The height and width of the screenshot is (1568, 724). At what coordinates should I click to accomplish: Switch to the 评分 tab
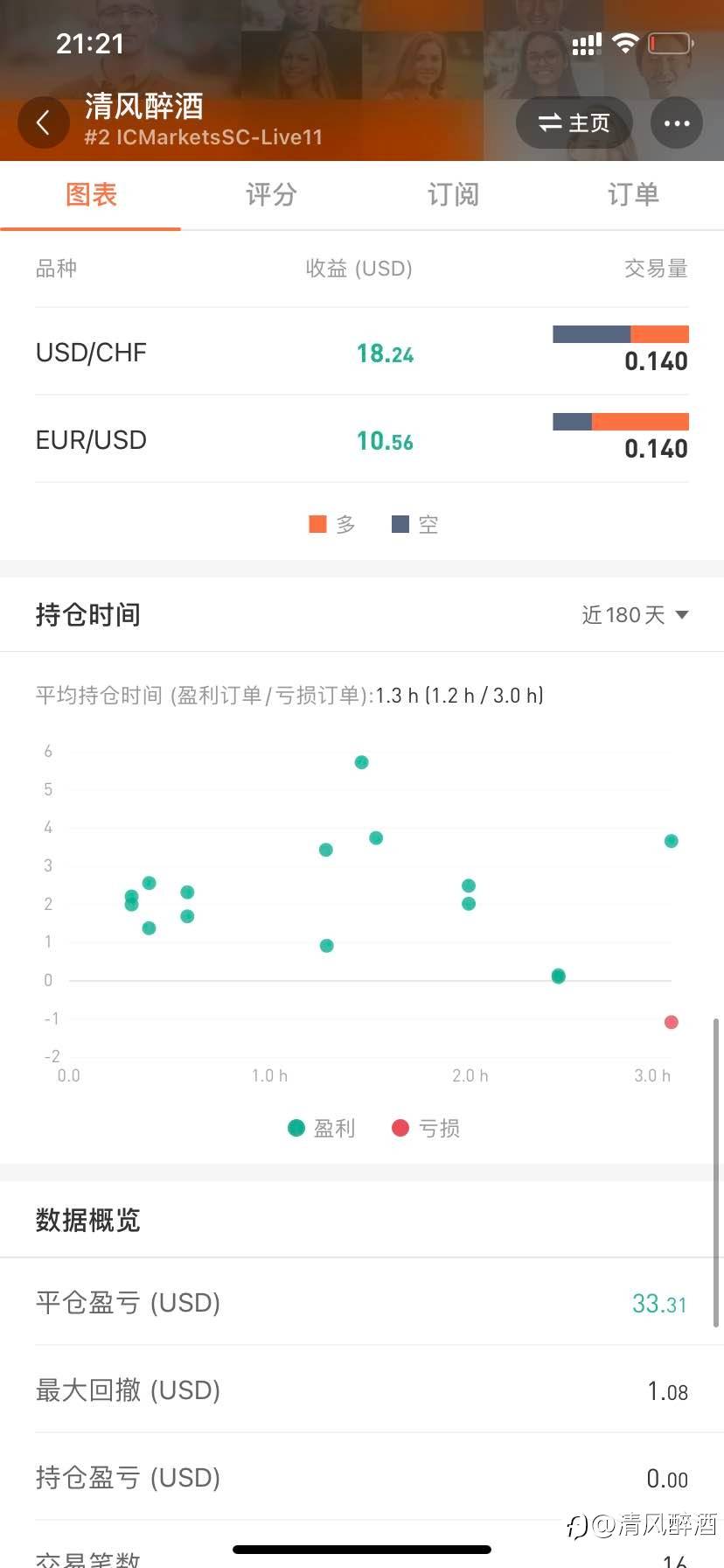click(271, 194)
